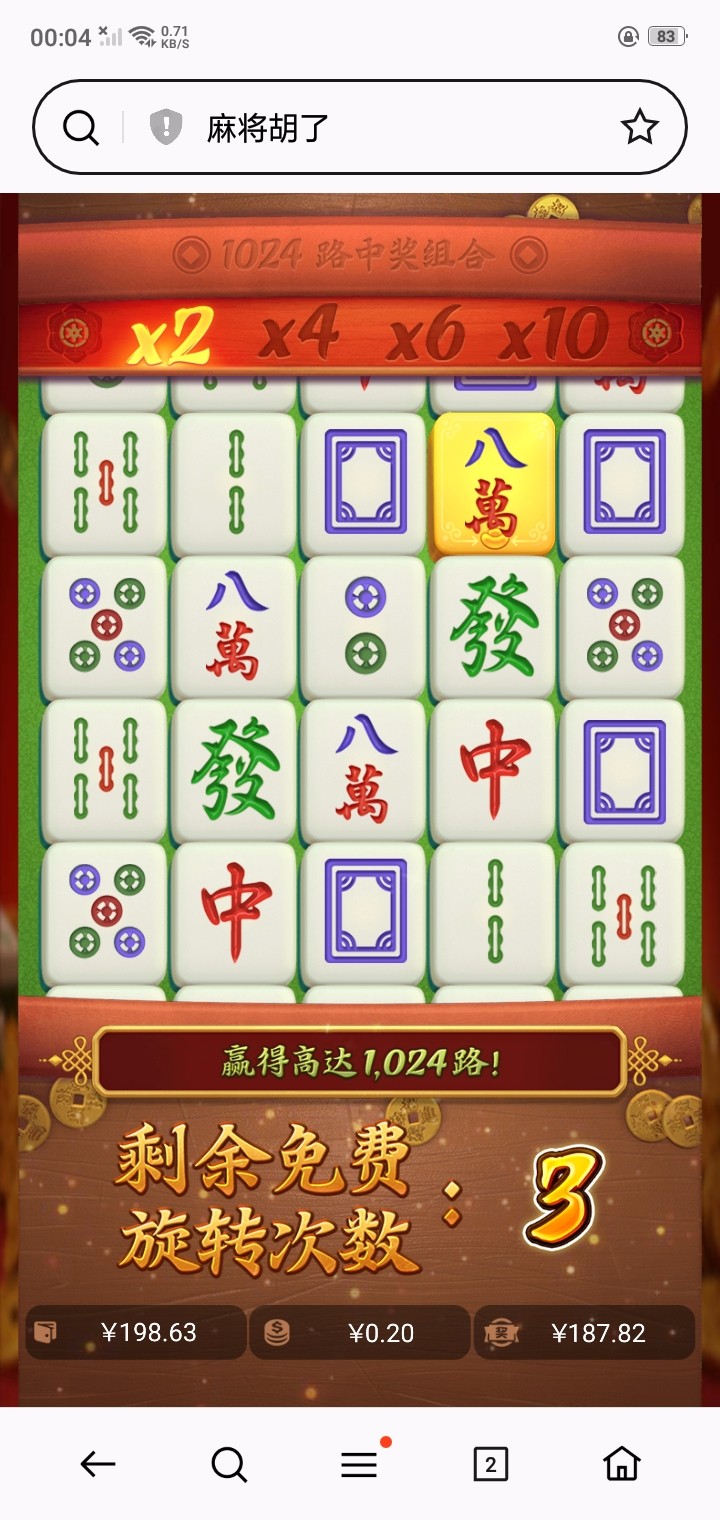View the two open tabs
Image resolution: width=720 pixels, height=1520 pixels.
coord(490,1465)
